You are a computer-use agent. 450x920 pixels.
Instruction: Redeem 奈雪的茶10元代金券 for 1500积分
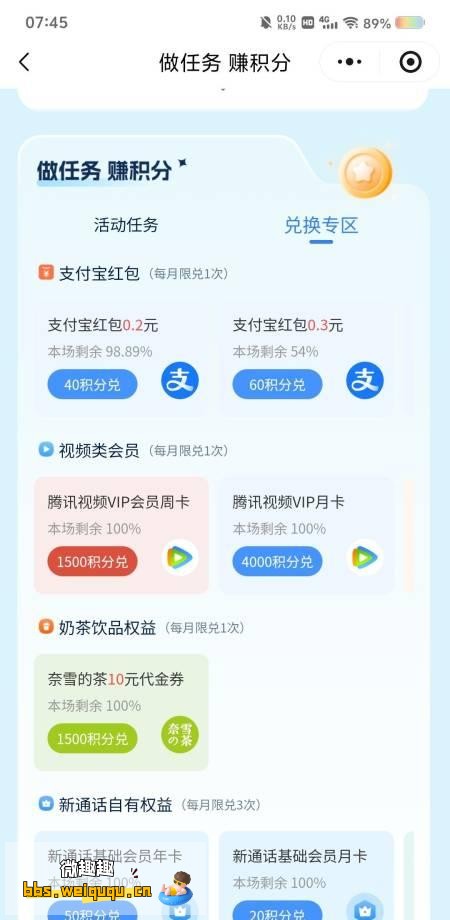coord(92,739)
